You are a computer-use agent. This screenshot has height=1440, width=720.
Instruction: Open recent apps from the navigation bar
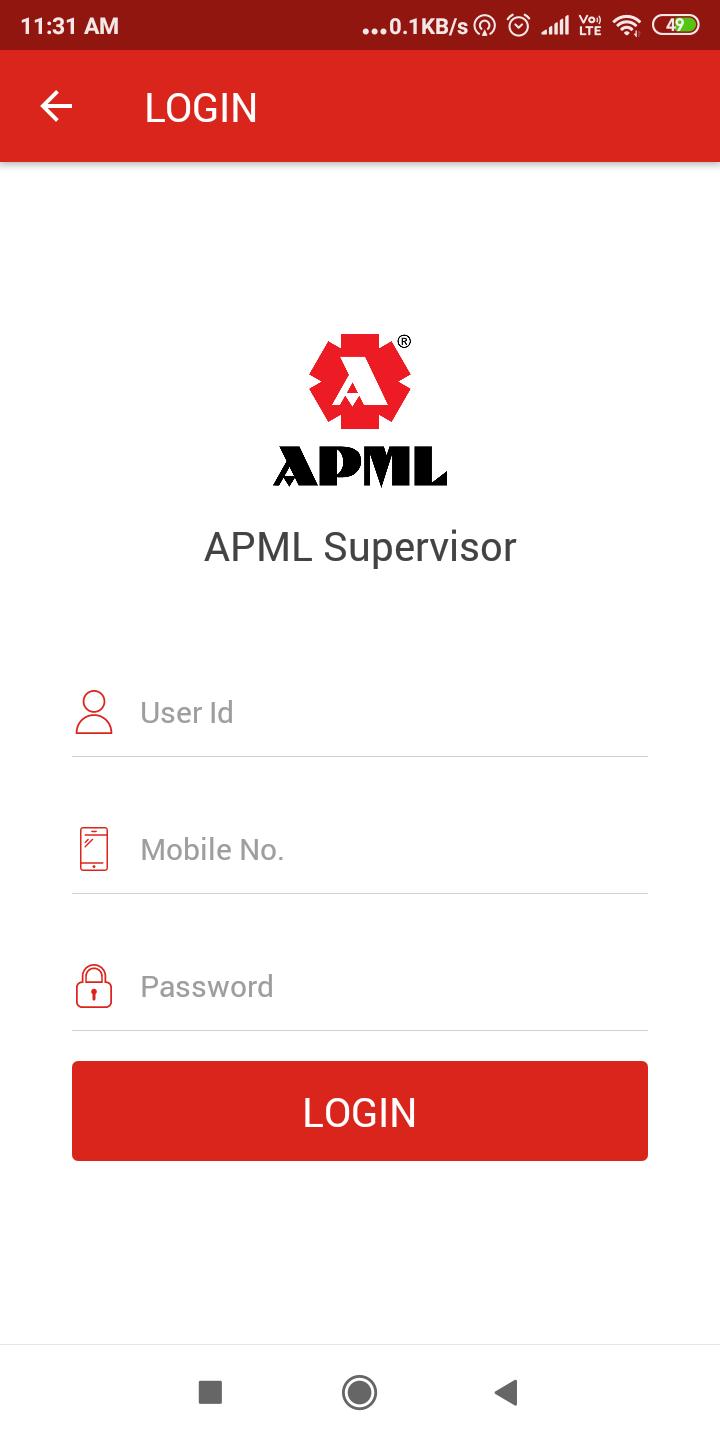point(210,1391)
